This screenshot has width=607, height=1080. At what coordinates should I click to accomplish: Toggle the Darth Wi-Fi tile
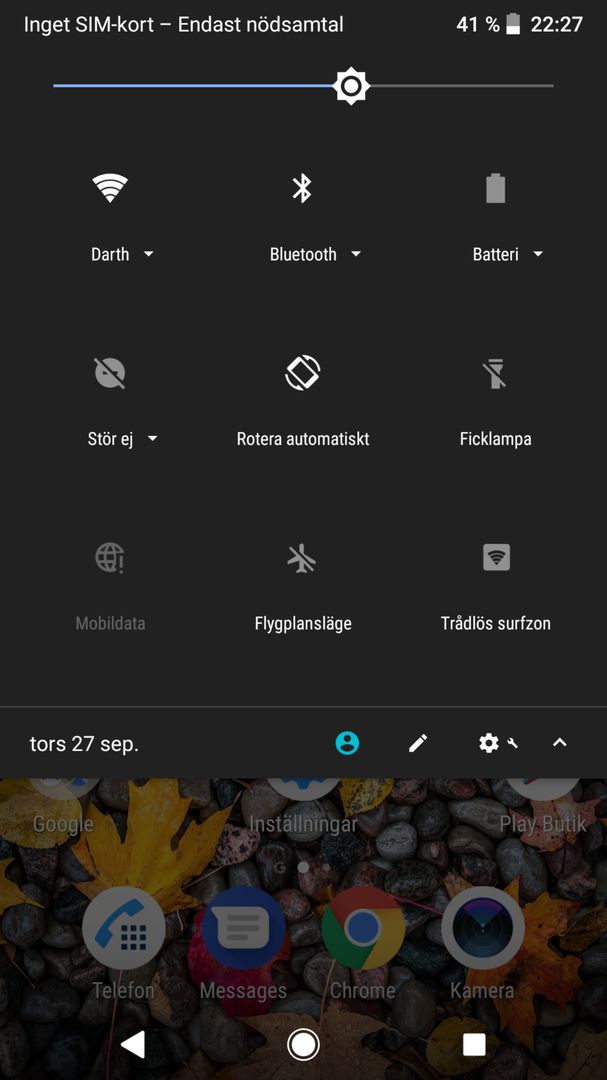tap(110, 187)
